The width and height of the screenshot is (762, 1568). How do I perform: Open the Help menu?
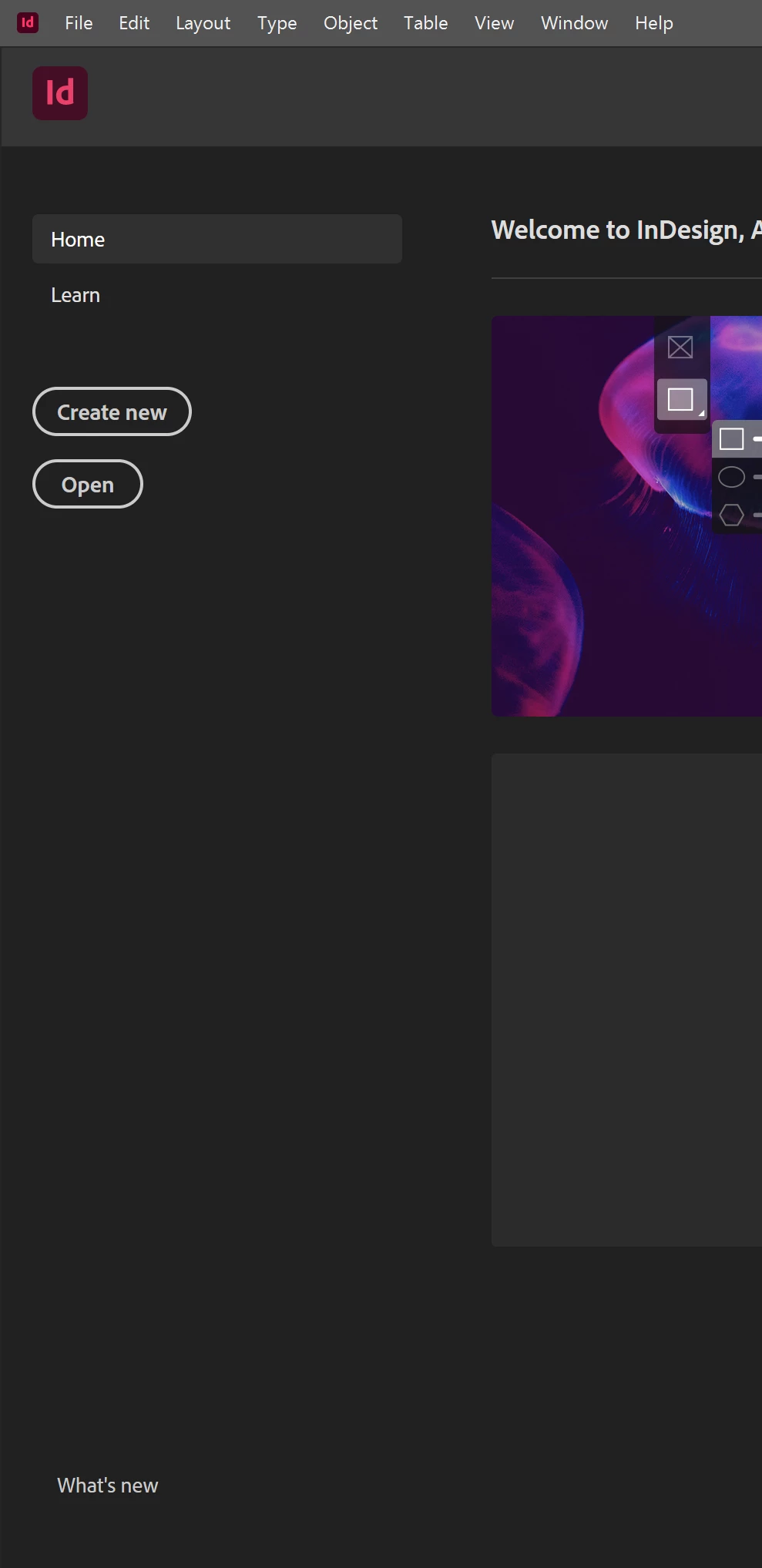pos(653,23)
